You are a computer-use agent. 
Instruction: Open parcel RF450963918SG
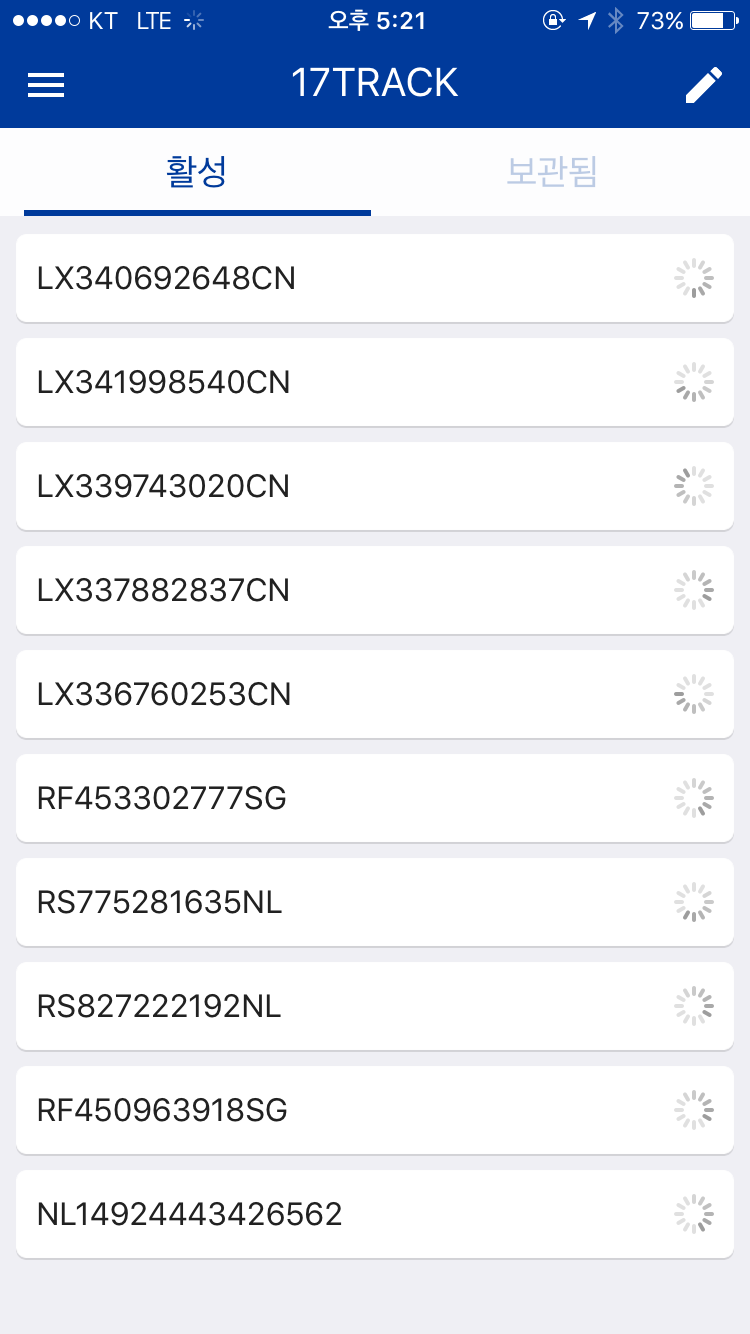point(374,1110)
